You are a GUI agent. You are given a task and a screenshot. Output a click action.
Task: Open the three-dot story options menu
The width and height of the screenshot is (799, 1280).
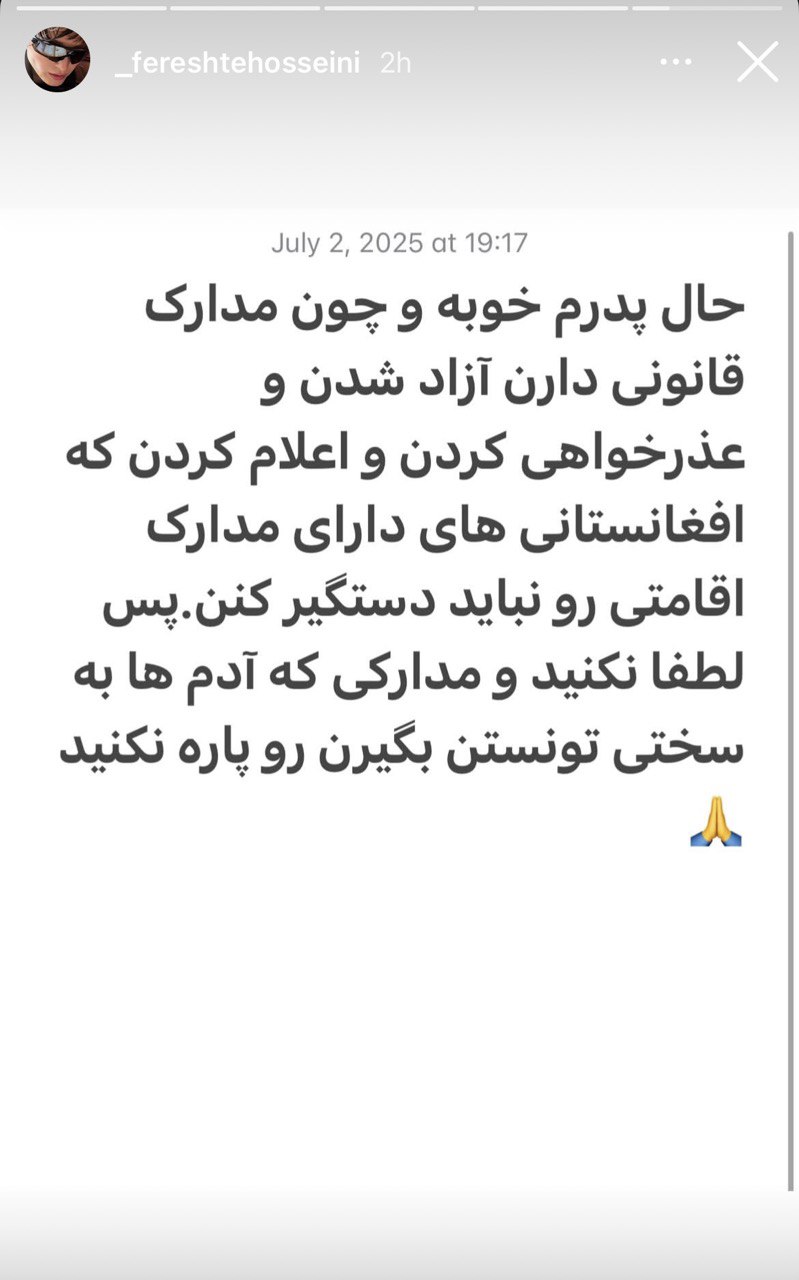click(676, 62)
